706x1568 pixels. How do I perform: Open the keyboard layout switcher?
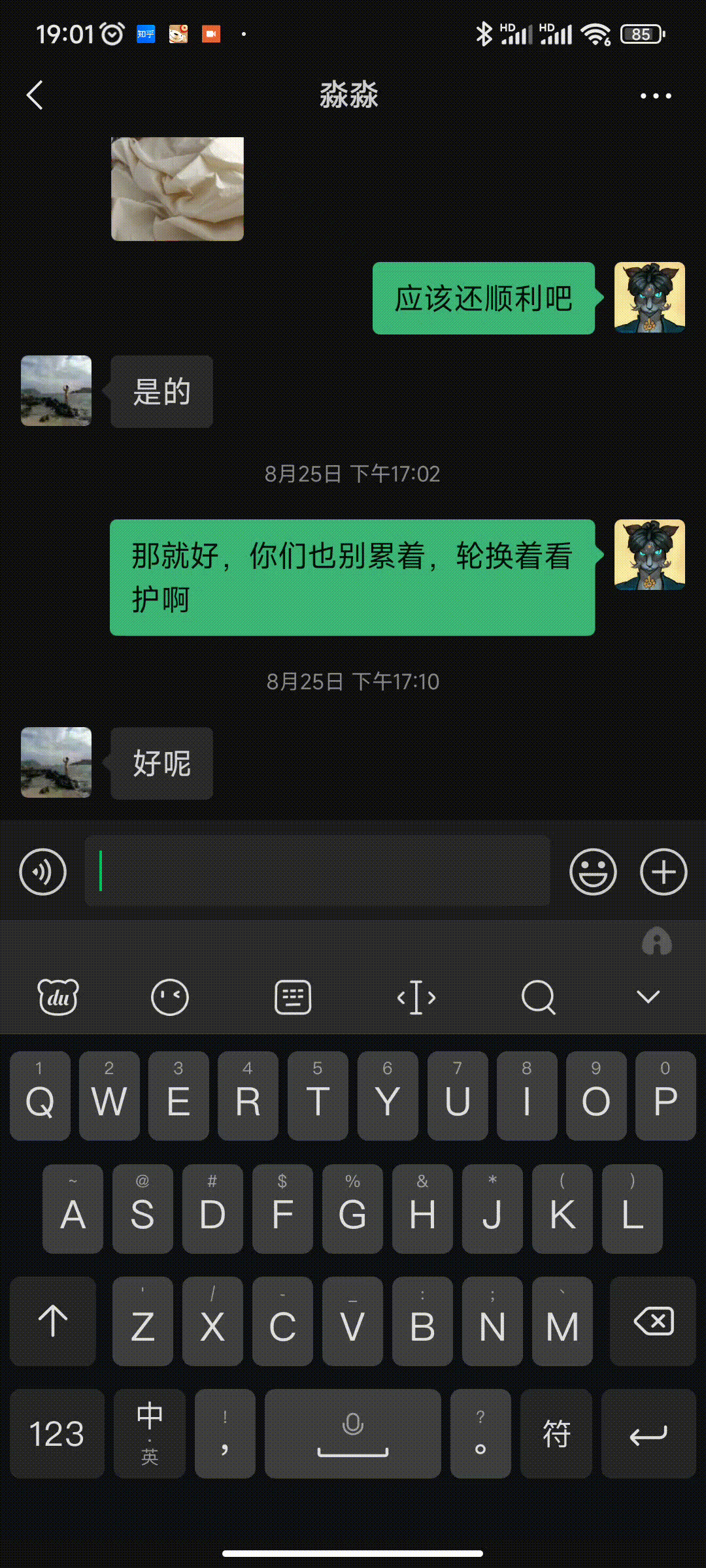point(292,997)
